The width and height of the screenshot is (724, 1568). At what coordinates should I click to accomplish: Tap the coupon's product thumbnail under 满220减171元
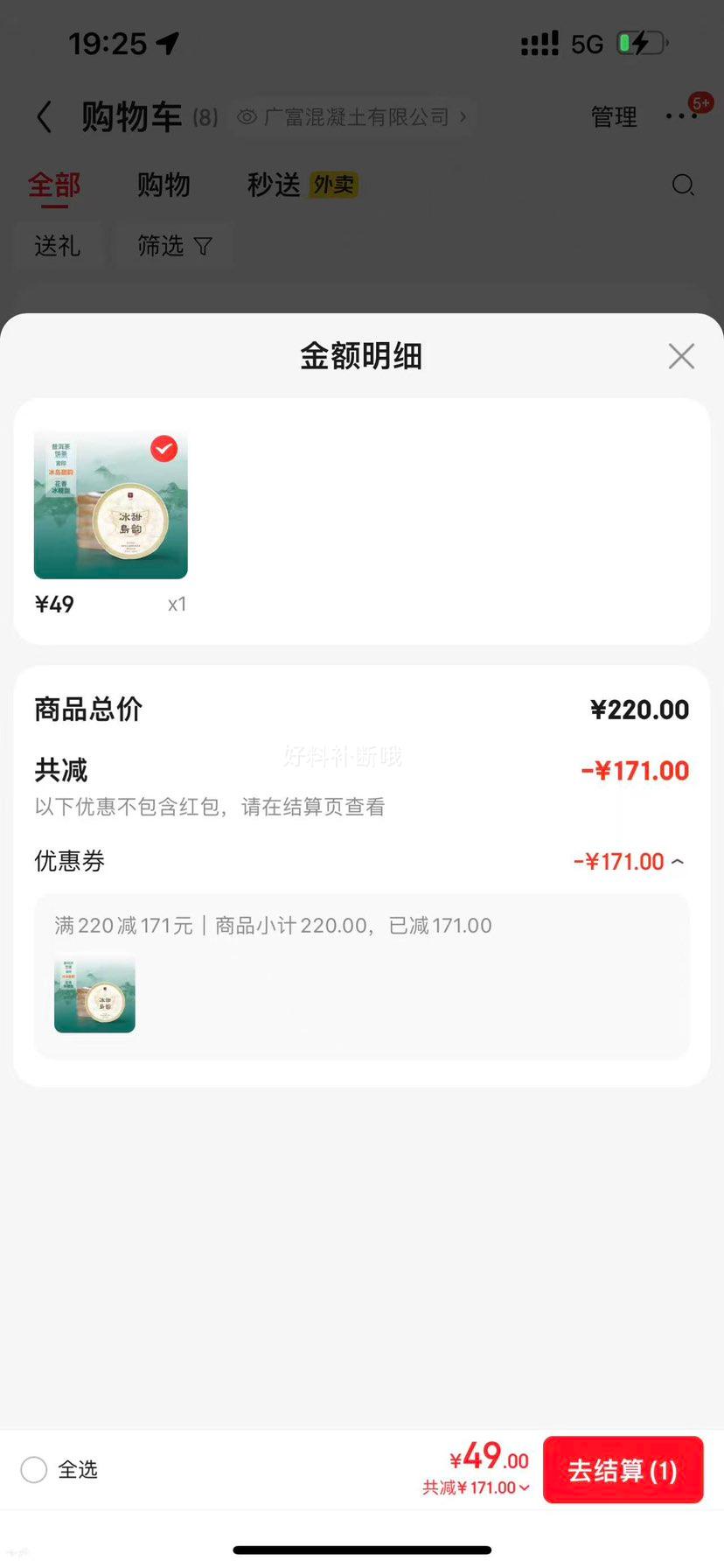tap(94, 993)
